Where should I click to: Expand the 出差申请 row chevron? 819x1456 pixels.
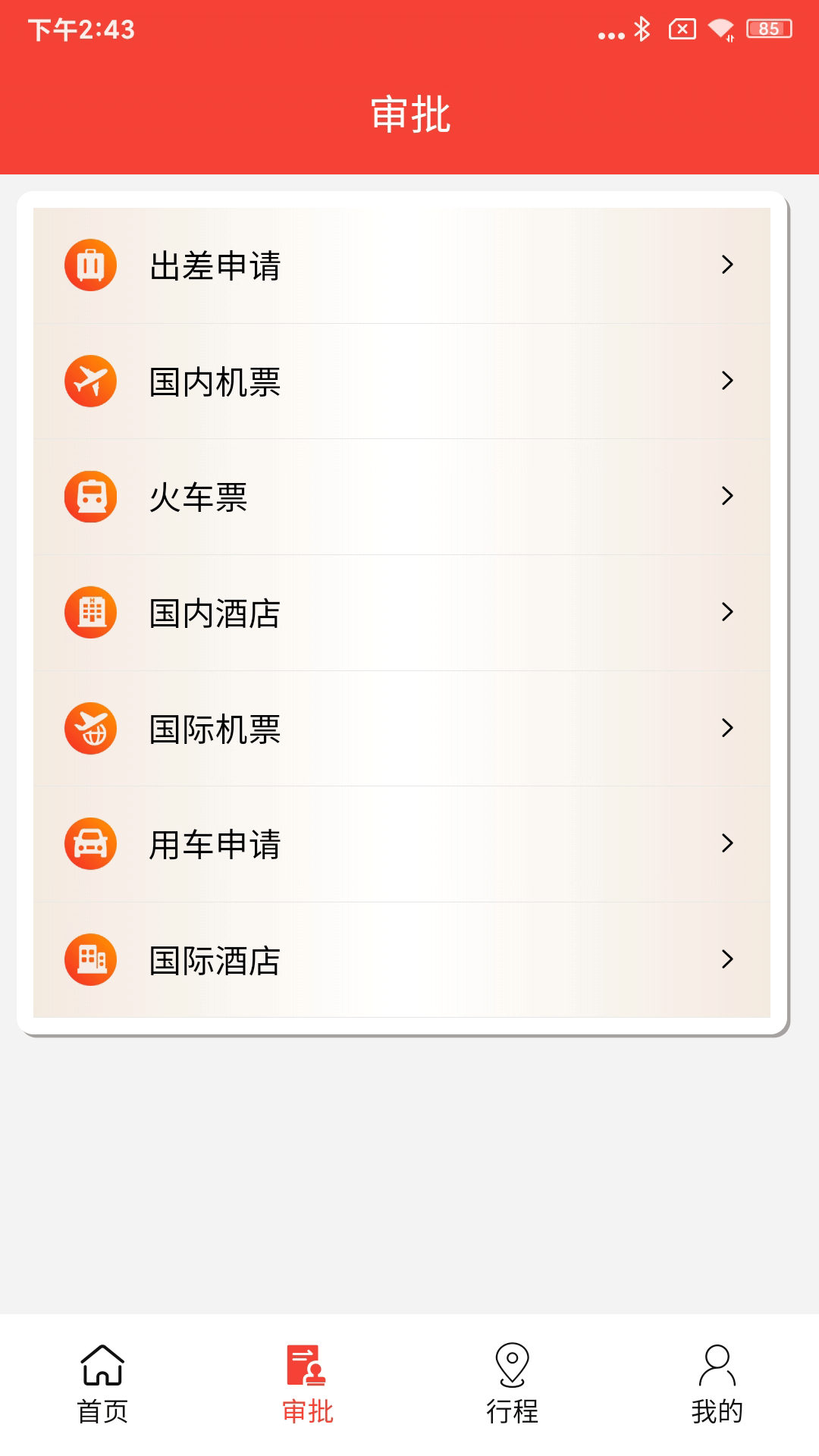(729, 265)
